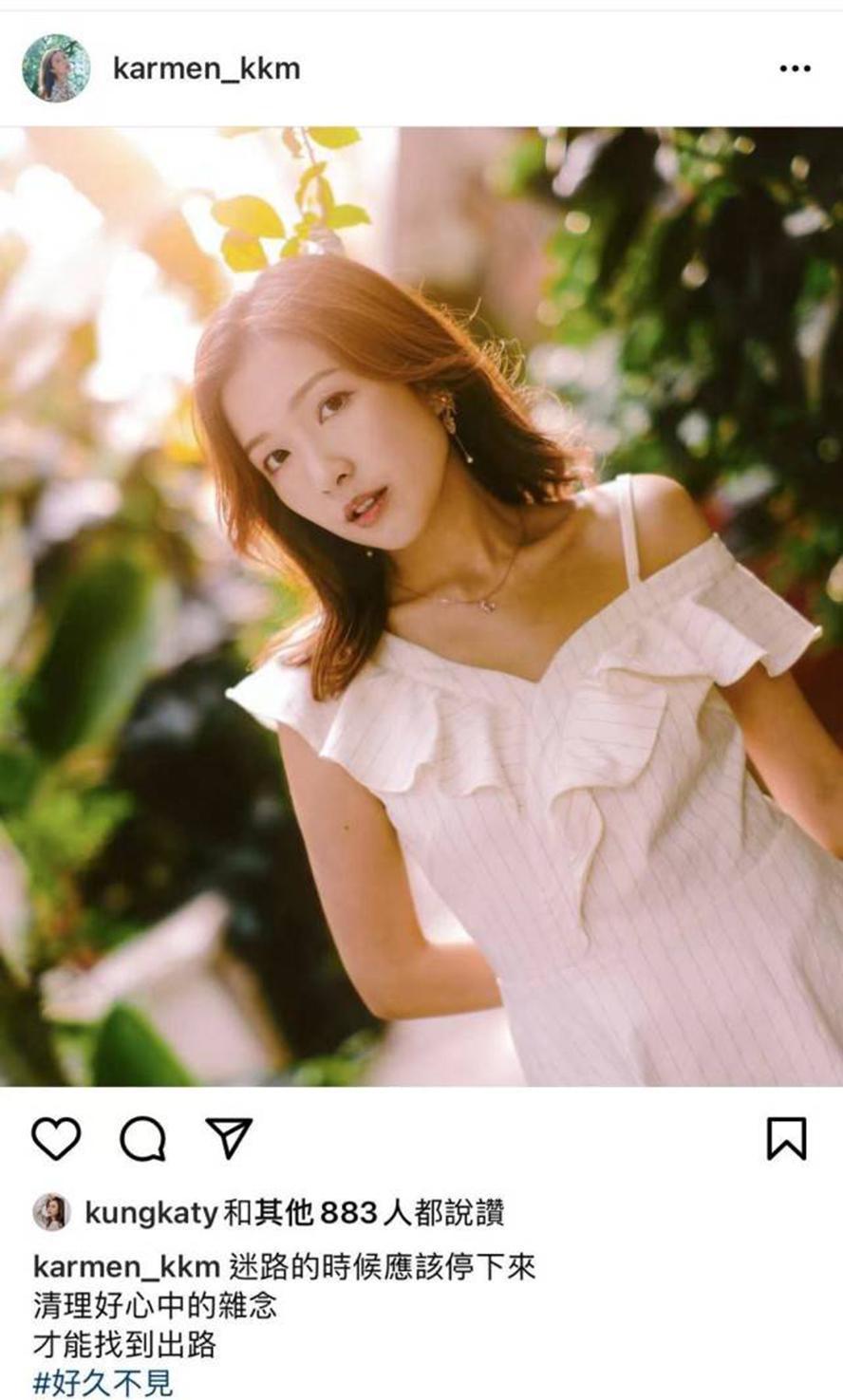Open karmen_kkm from the caption
843x1400 pixels.
(x=126, y=1266)
